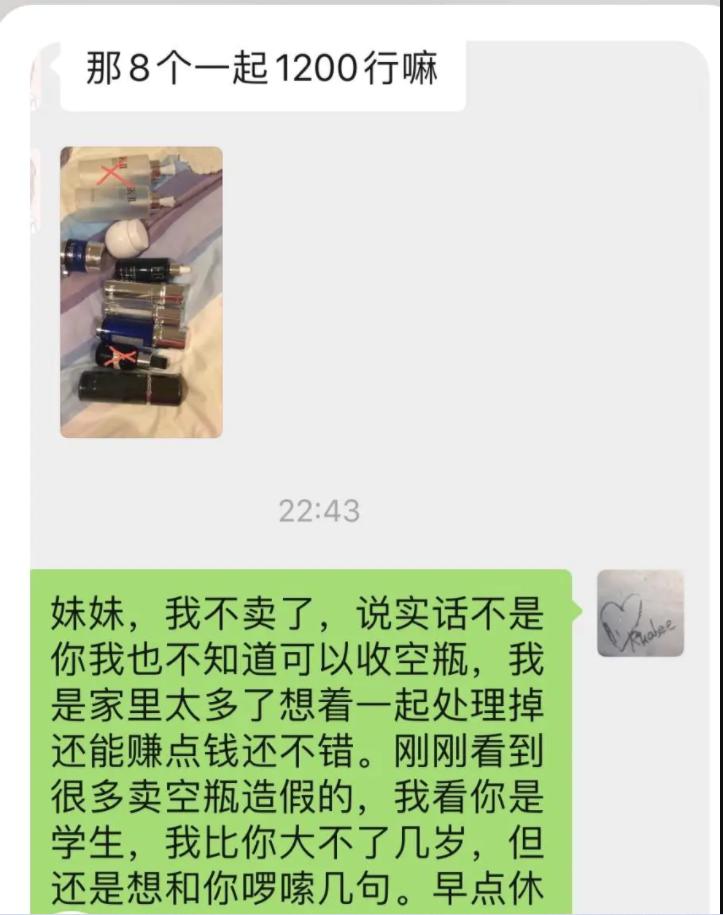Tap the small tail of the green bubble
The image size is (723, 915).
(578, 608)
